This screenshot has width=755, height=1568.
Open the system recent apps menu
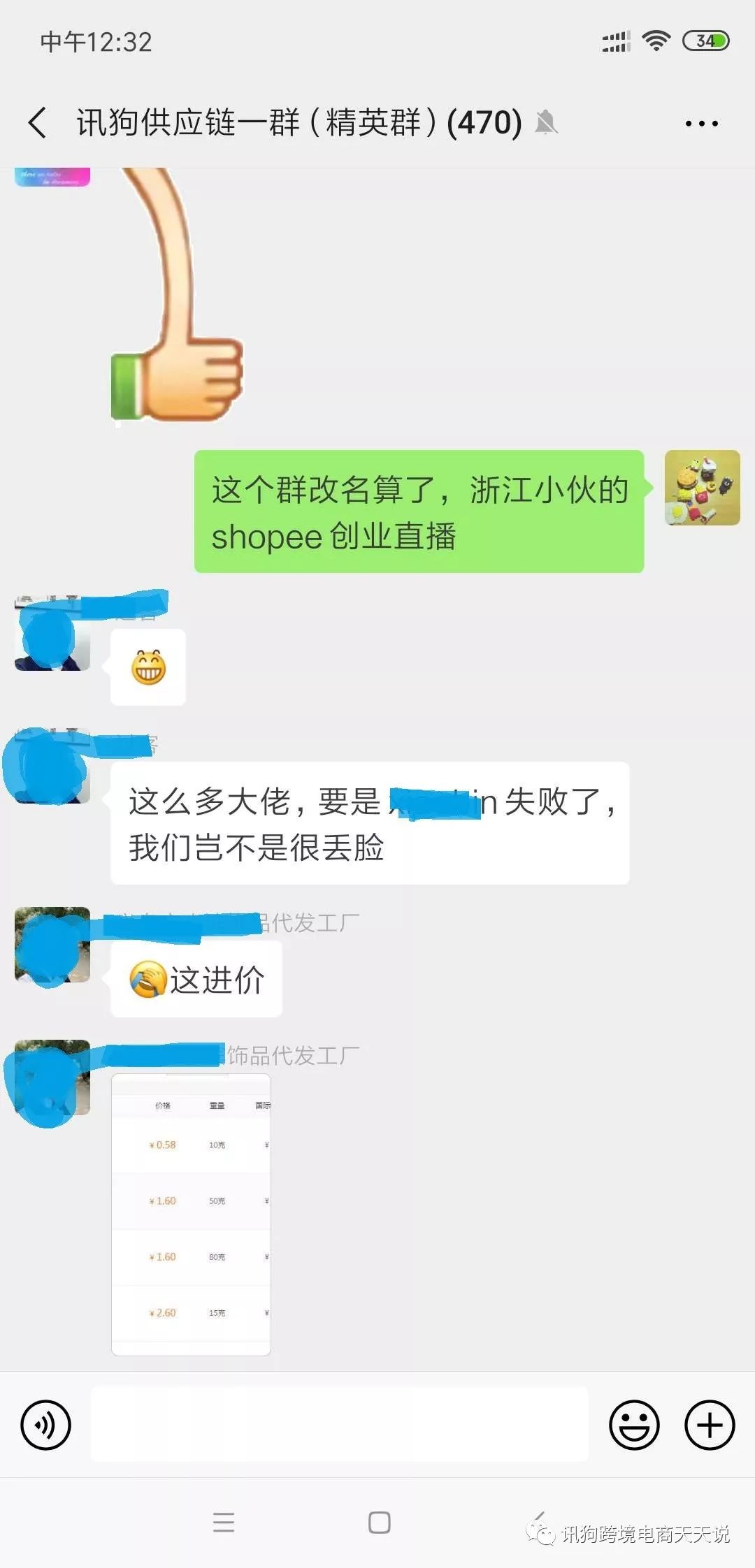point(224,1522)
